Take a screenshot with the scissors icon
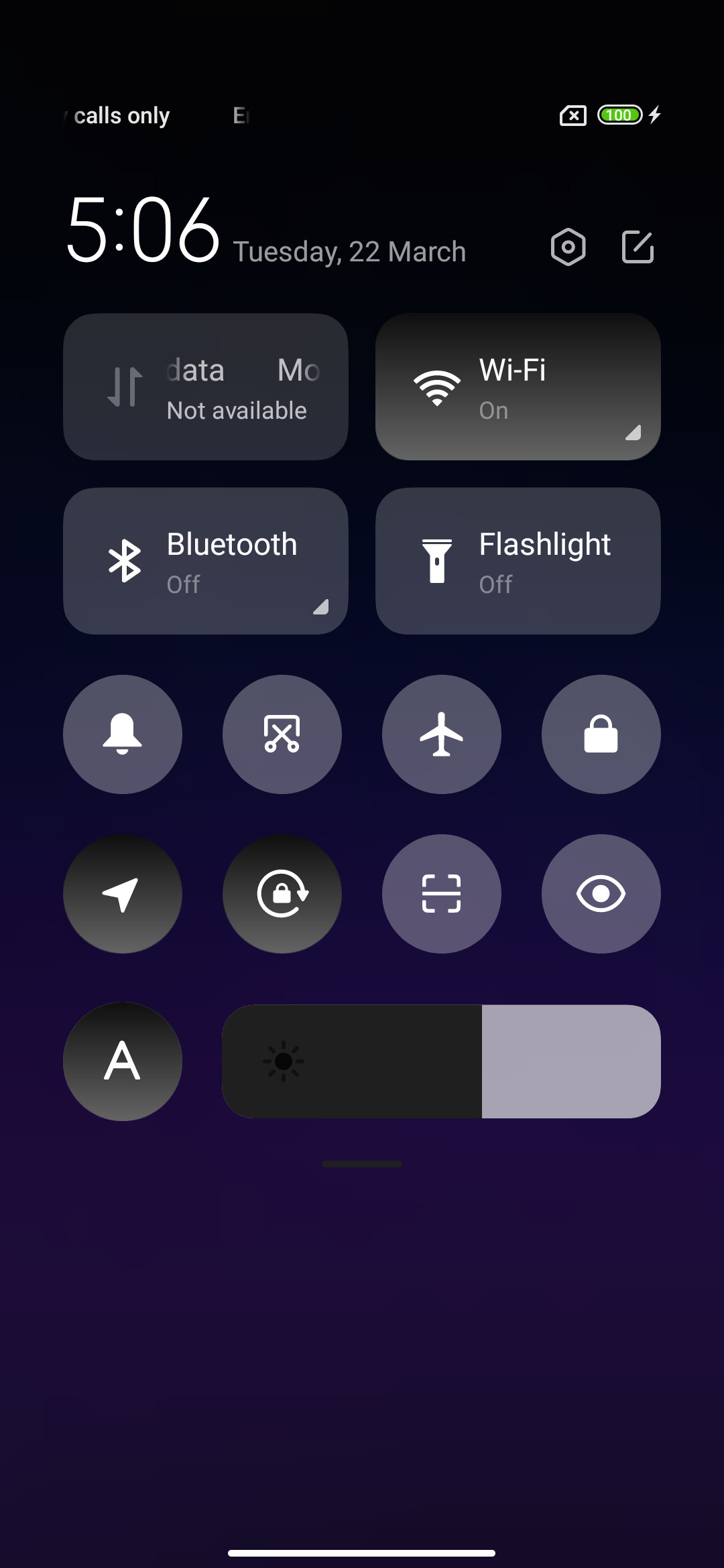Viewport: 724px width, 1568px height. click(x=282, y=734)
